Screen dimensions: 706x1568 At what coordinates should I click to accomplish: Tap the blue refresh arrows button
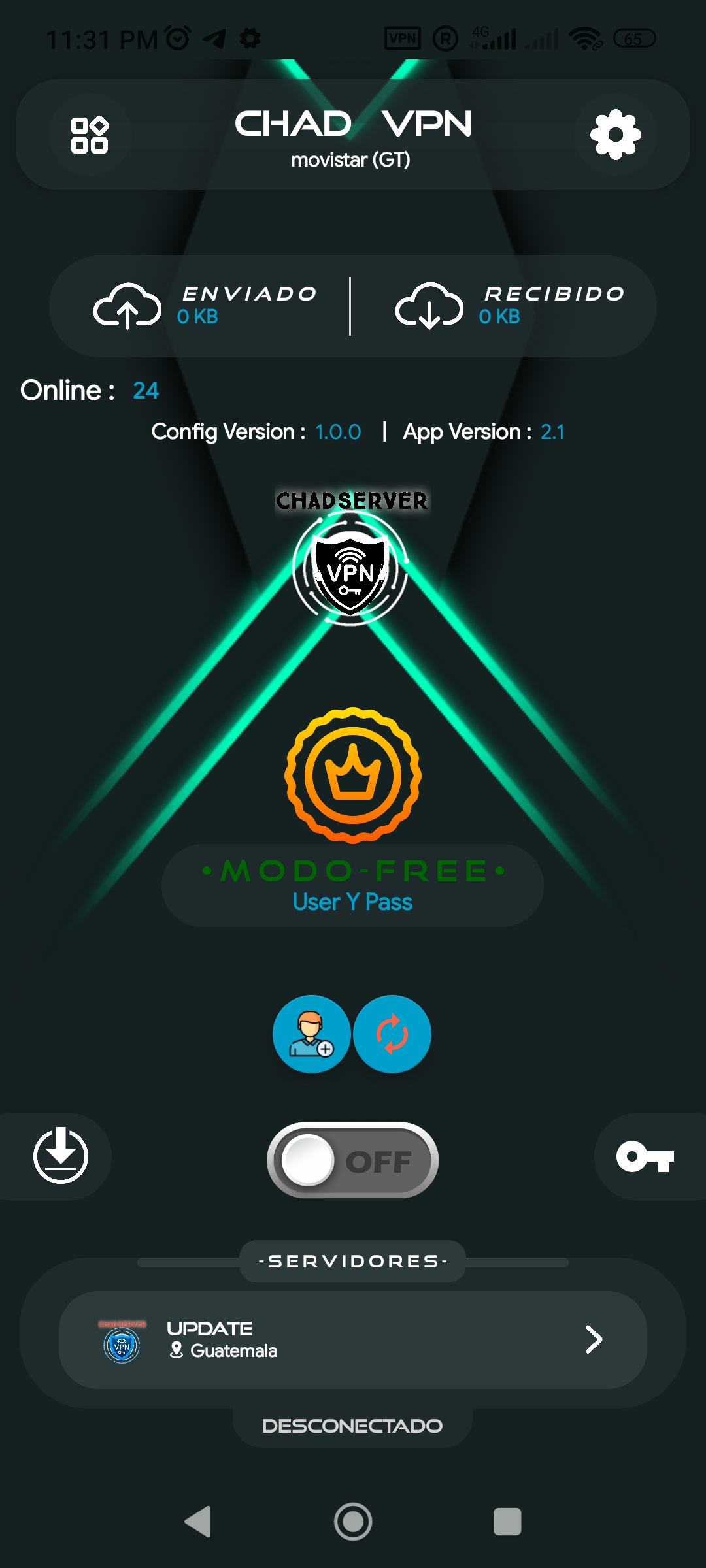392,1034
